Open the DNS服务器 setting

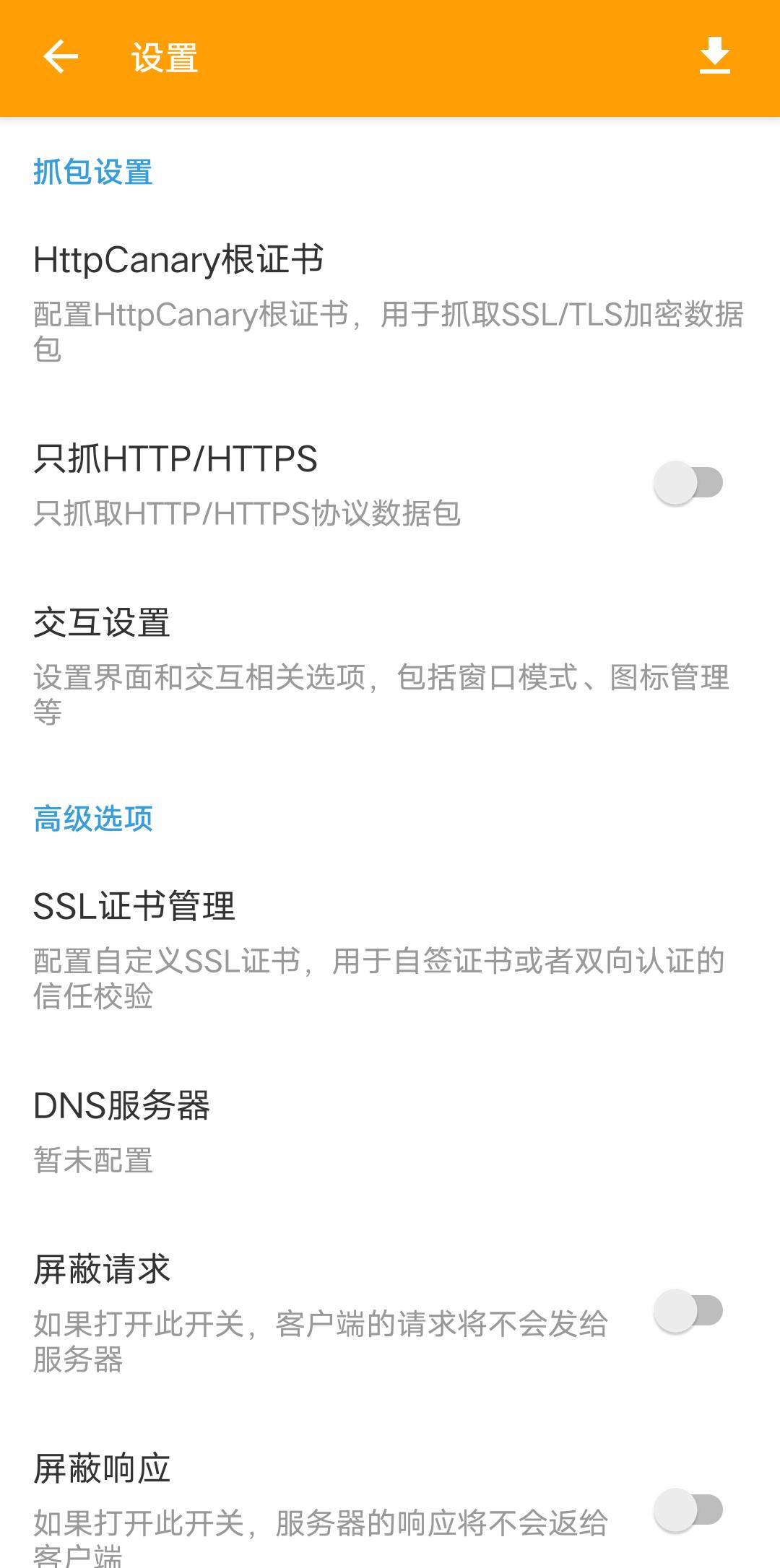coord(390,1131)
